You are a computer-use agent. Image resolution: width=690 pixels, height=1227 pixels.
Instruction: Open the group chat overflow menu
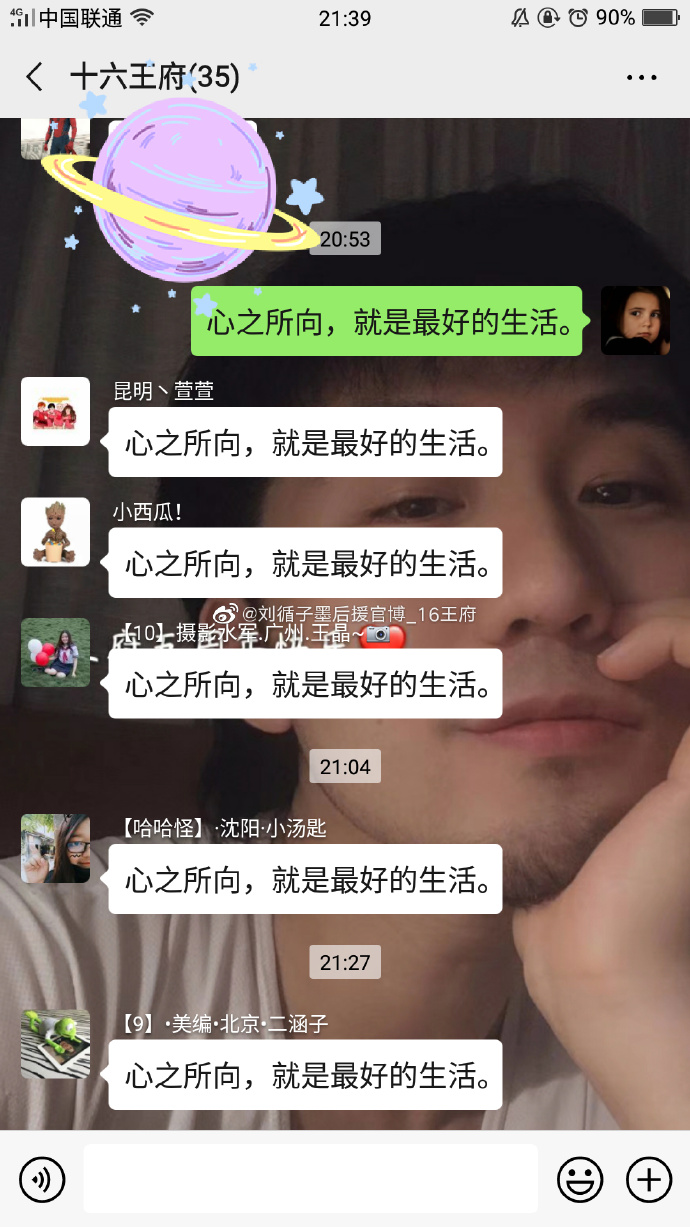coord(641,77)
